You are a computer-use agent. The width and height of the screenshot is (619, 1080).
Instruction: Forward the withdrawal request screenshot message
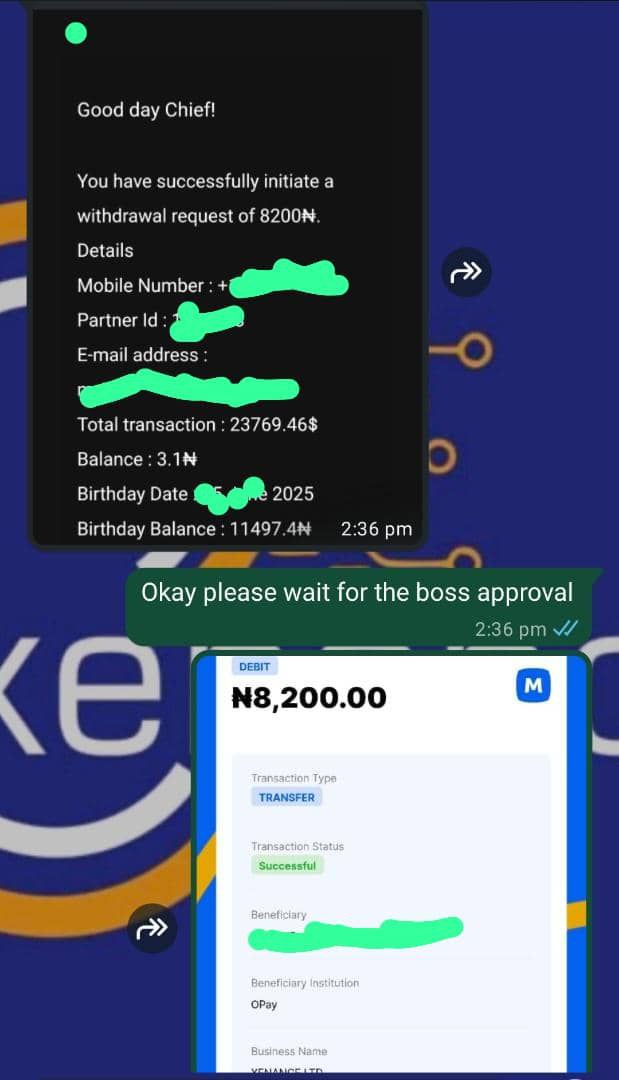(467, 272)
